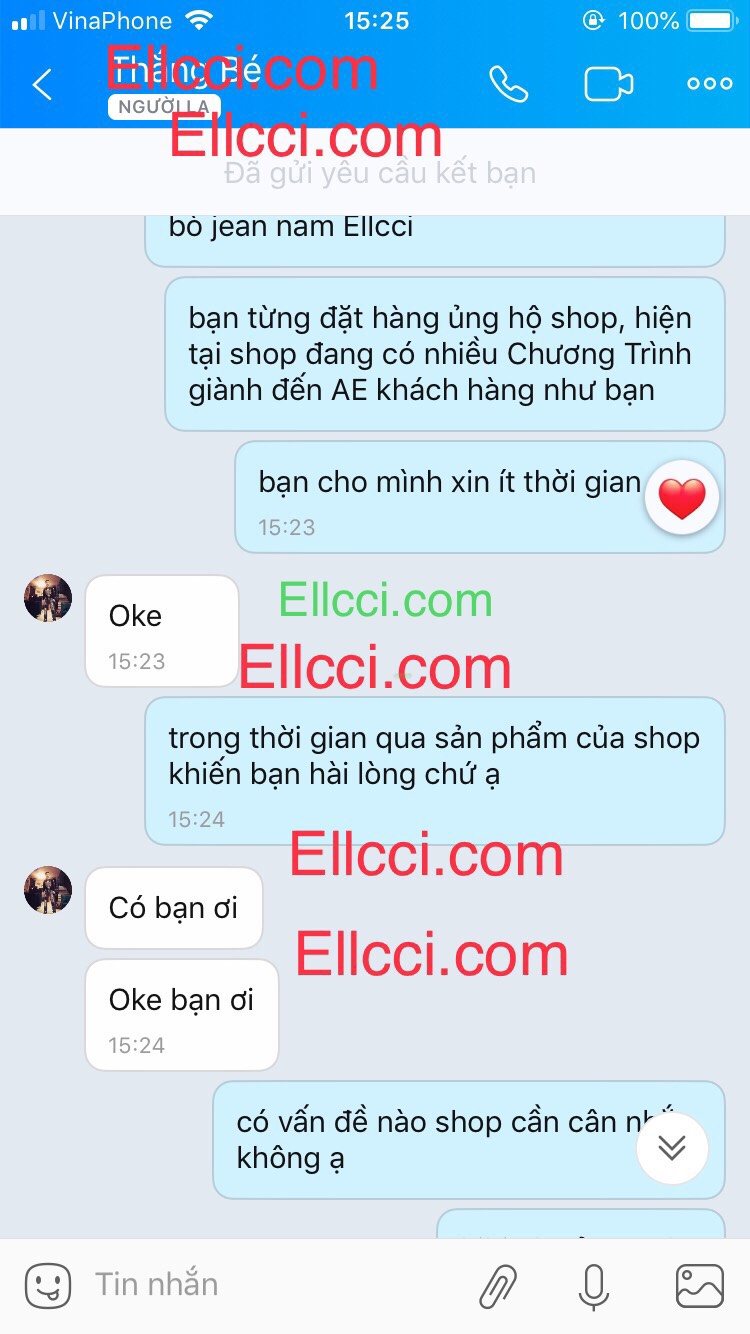The width and height of the screenshot is (750, 1334).
Task: Attach a file with the paperclip
Action: coord(498,1286)
